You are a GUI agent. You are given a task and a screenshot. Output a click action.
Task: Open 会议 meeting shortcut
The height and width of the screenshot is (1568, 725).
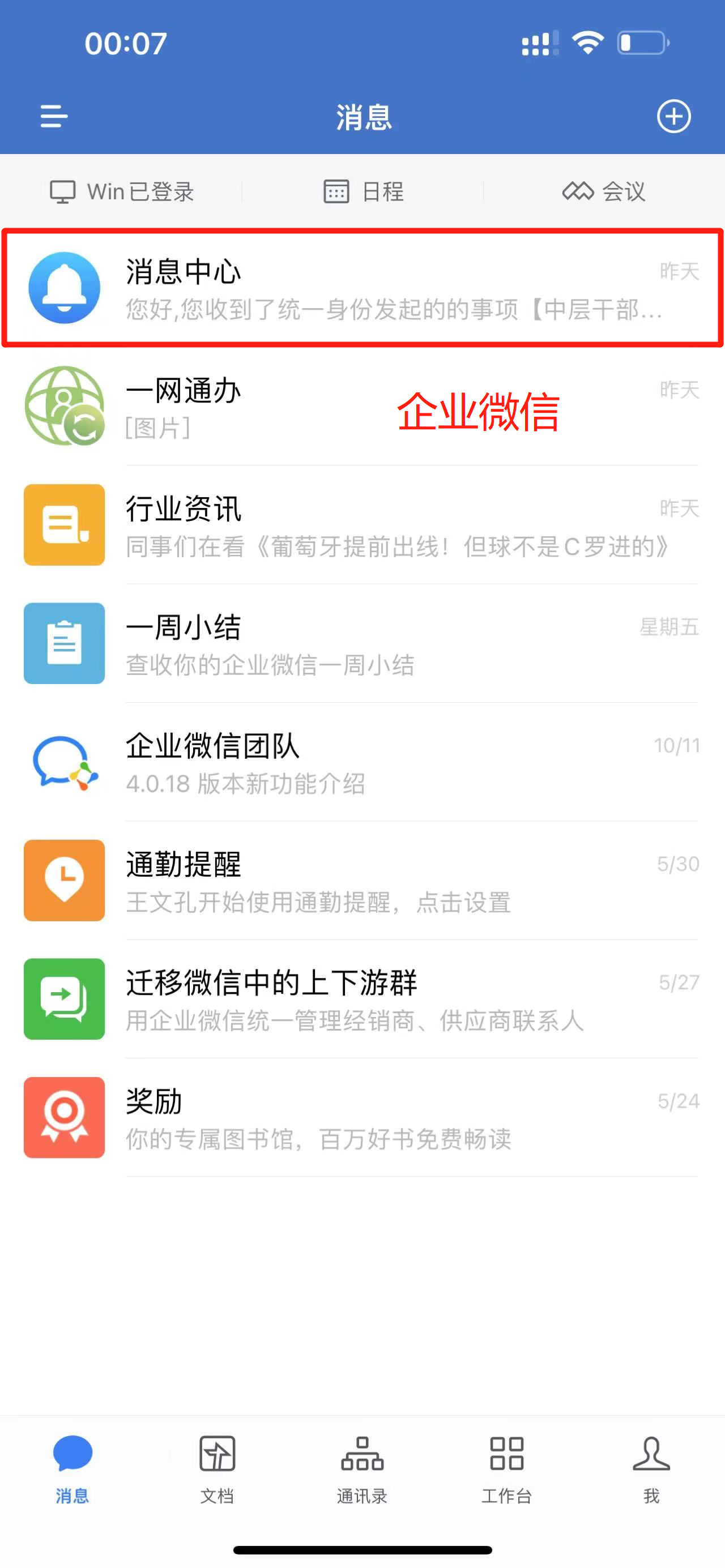click(x=604, y=192)
